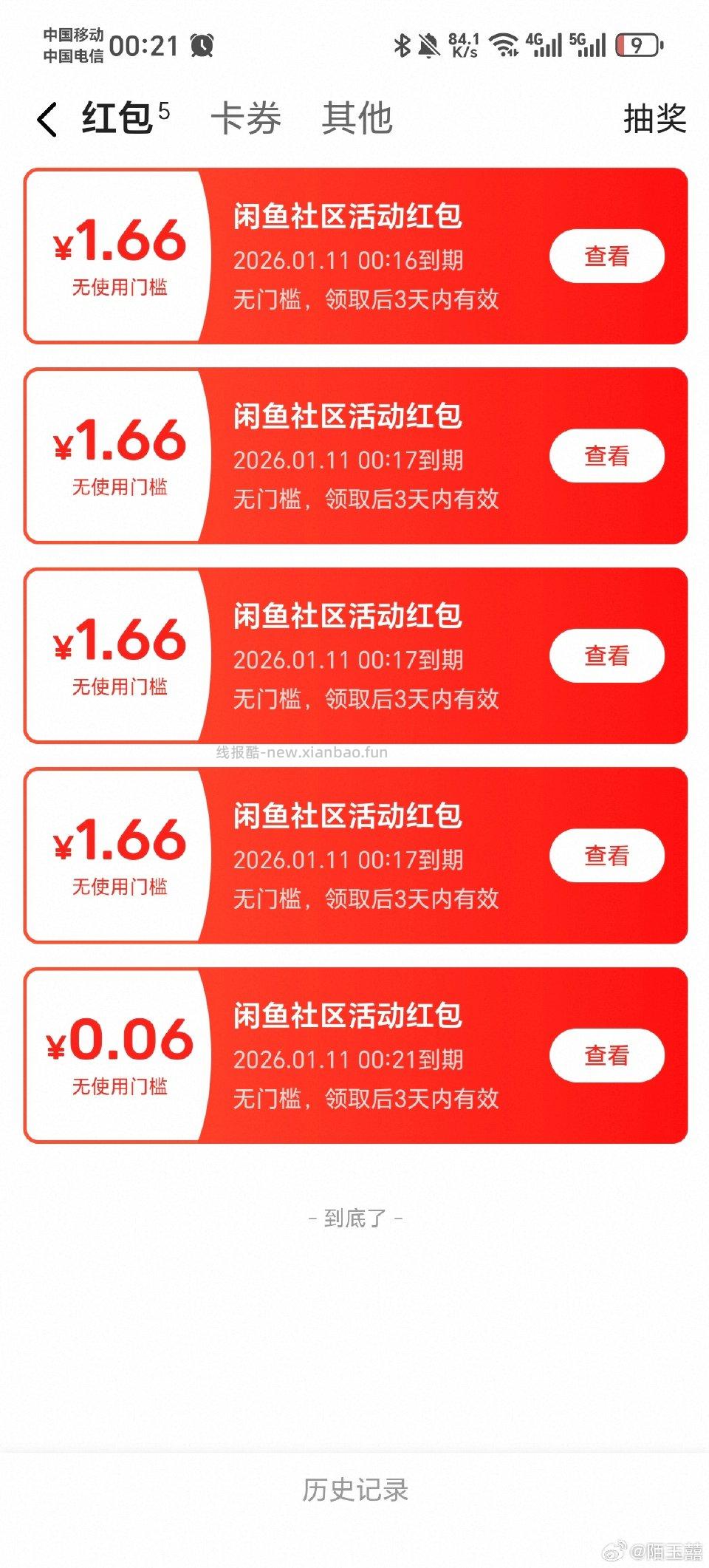Tap the Wi-Fi status icon
709x1568 pixels.
pyautogui.click(x=507, y=44)
